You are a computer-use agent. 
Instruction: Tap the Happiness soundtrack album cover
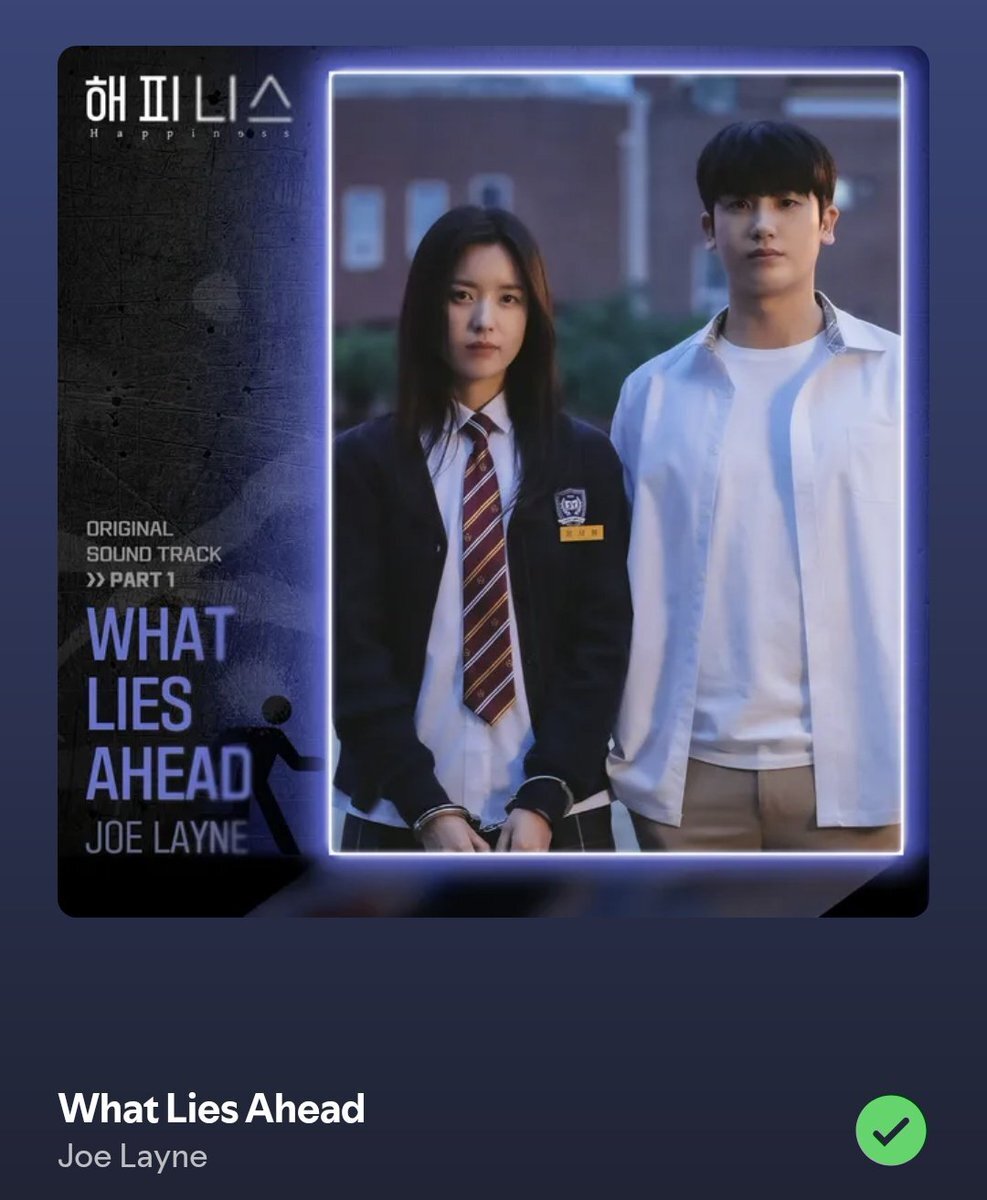493,481
